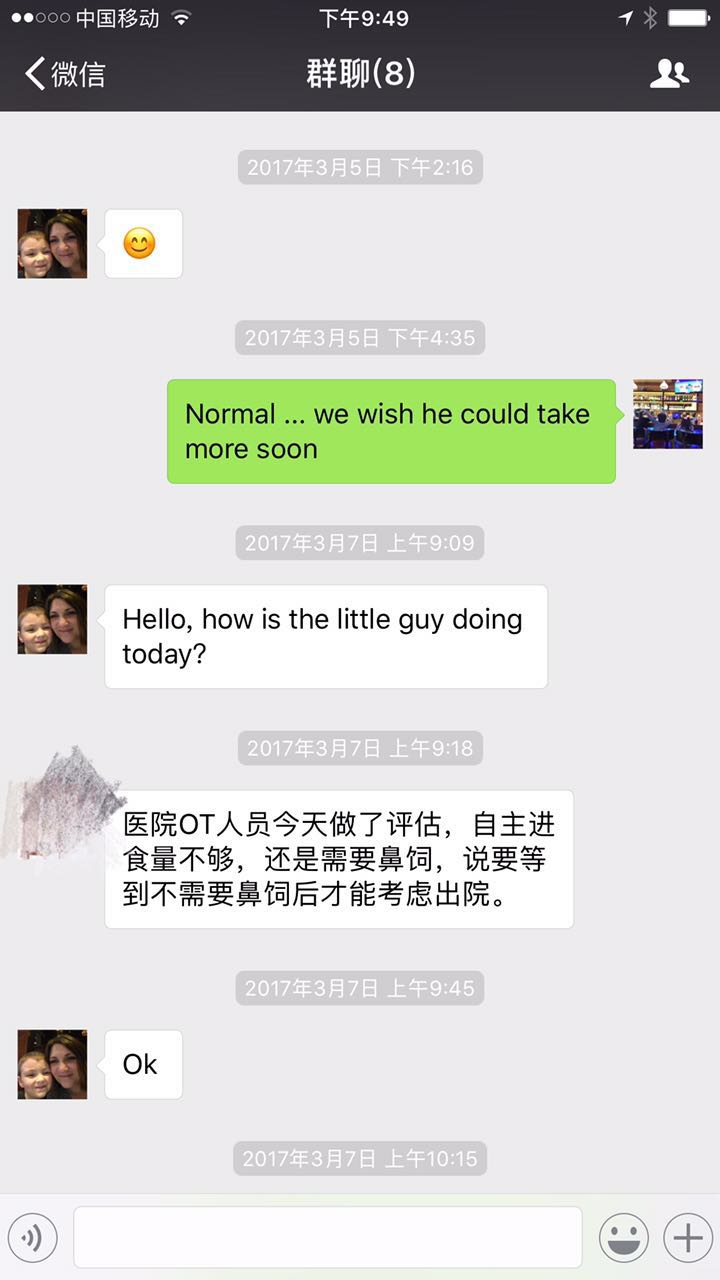Switch to voice message input
The image size is (720, 1280).
tap(32, 1238)
